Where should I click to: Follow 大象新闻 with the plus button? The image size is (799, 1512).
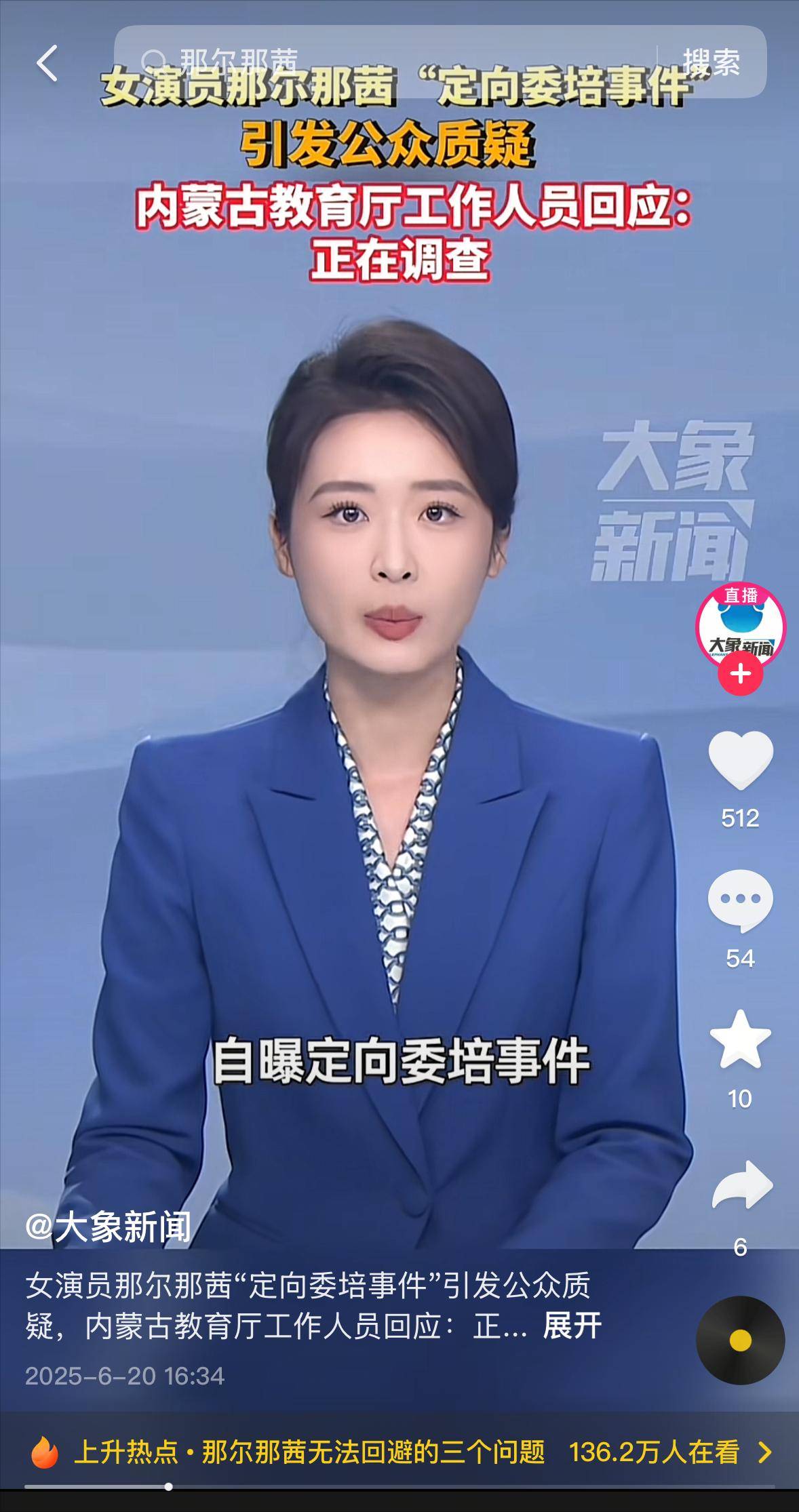coord(741,674)
